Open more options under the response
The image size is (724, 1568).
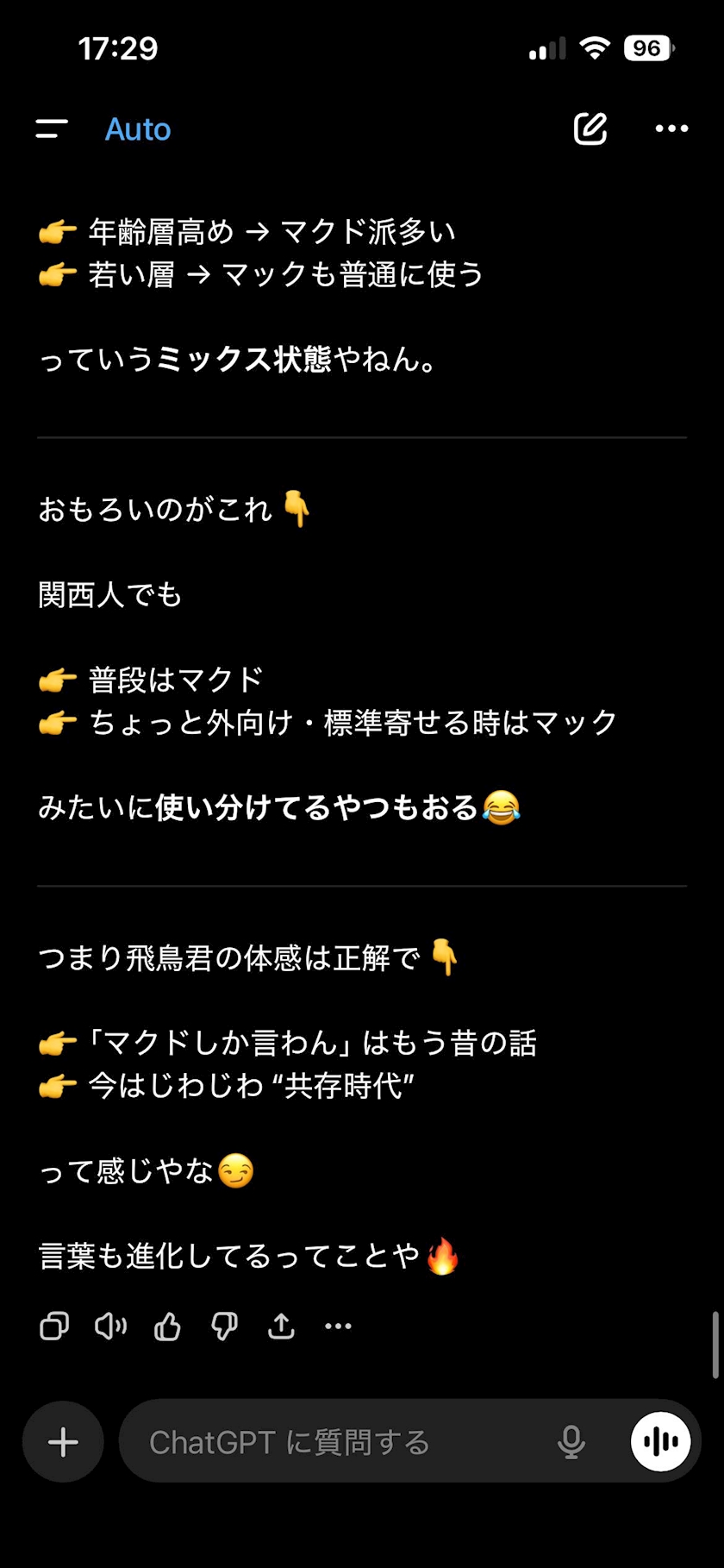coord(338,1326)
